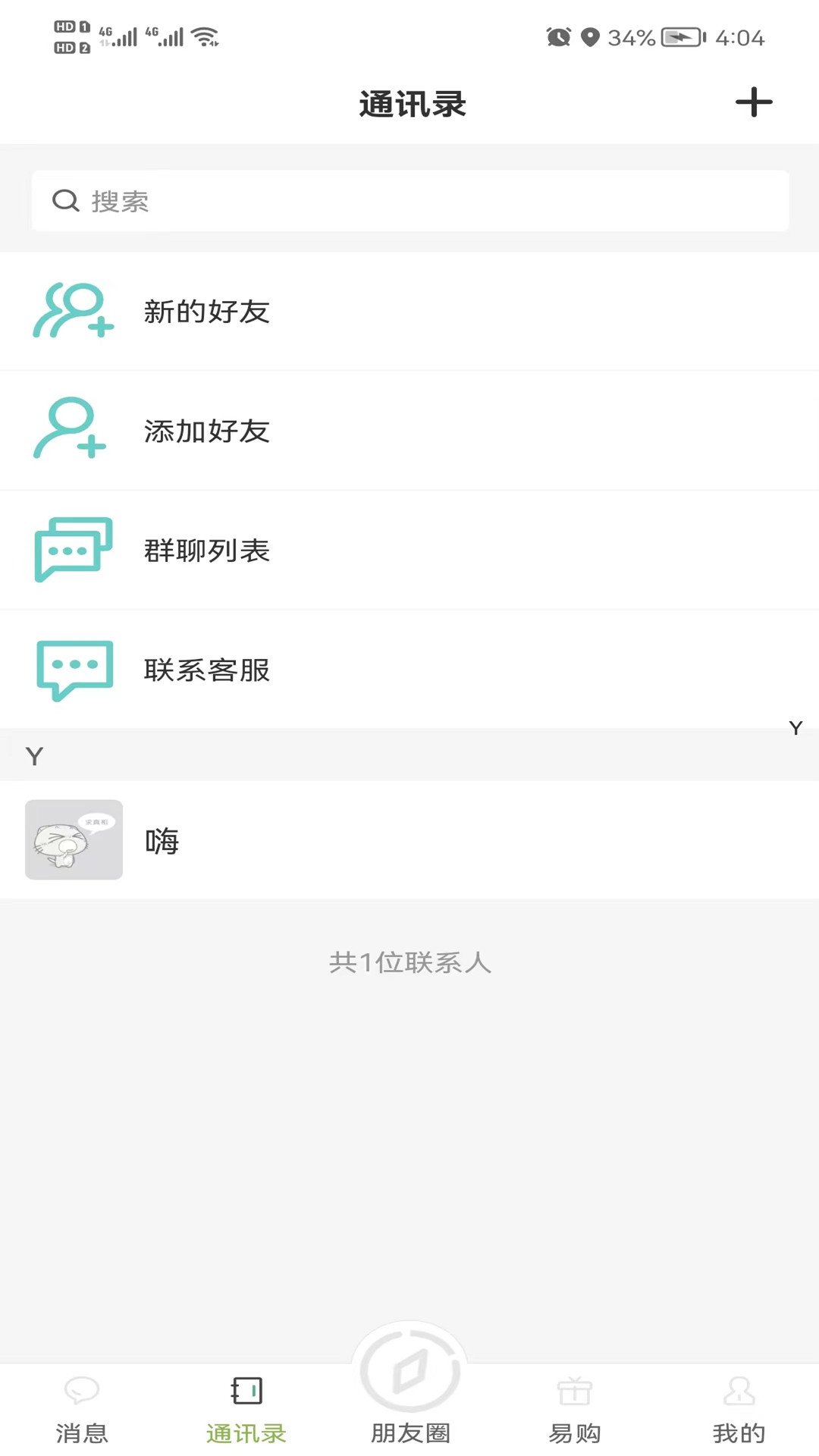Select letter Y in the index sidebar

click(x=795, y=728)
